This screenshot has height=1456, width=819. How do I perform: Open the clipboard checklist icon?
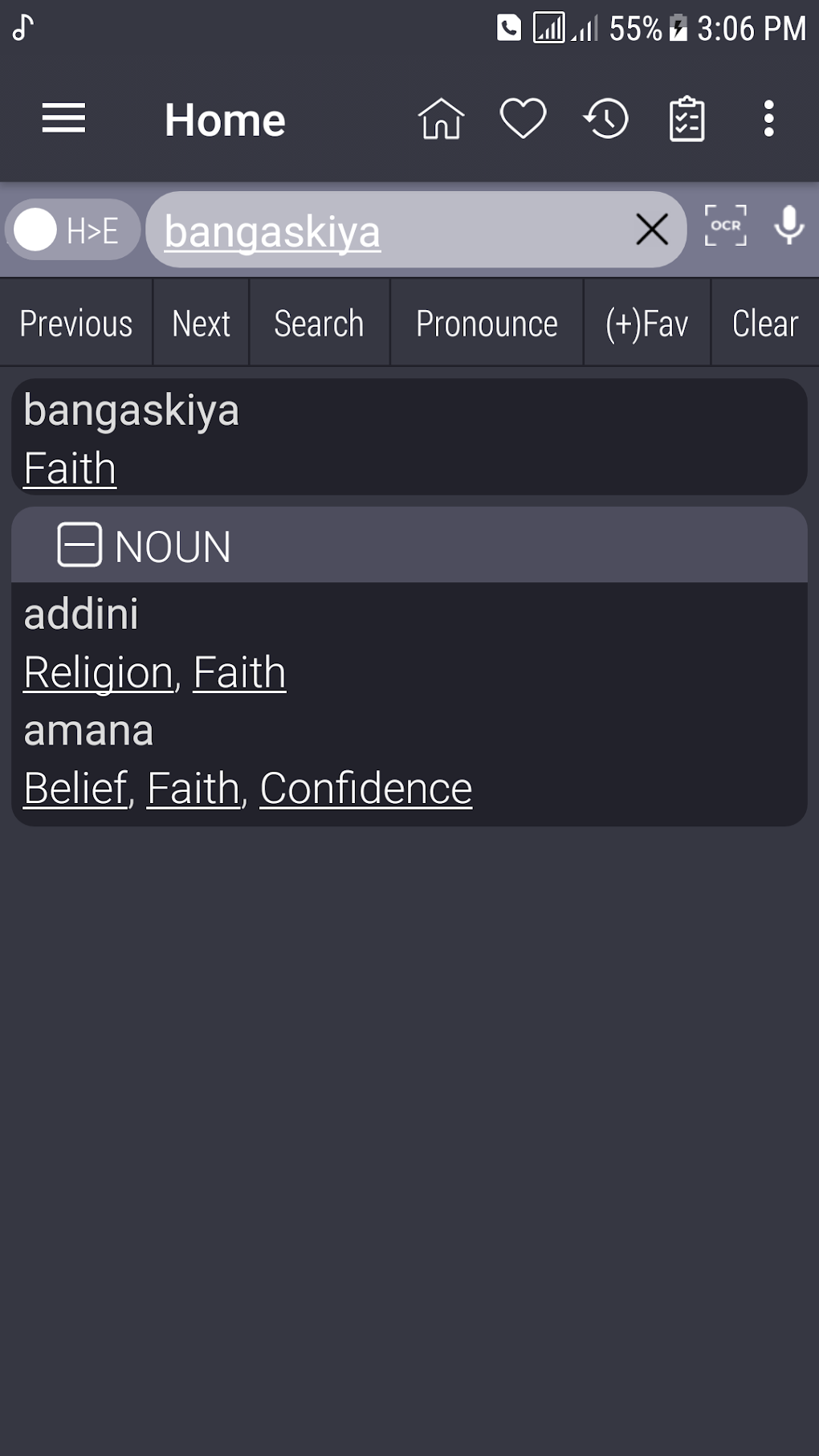687,119
